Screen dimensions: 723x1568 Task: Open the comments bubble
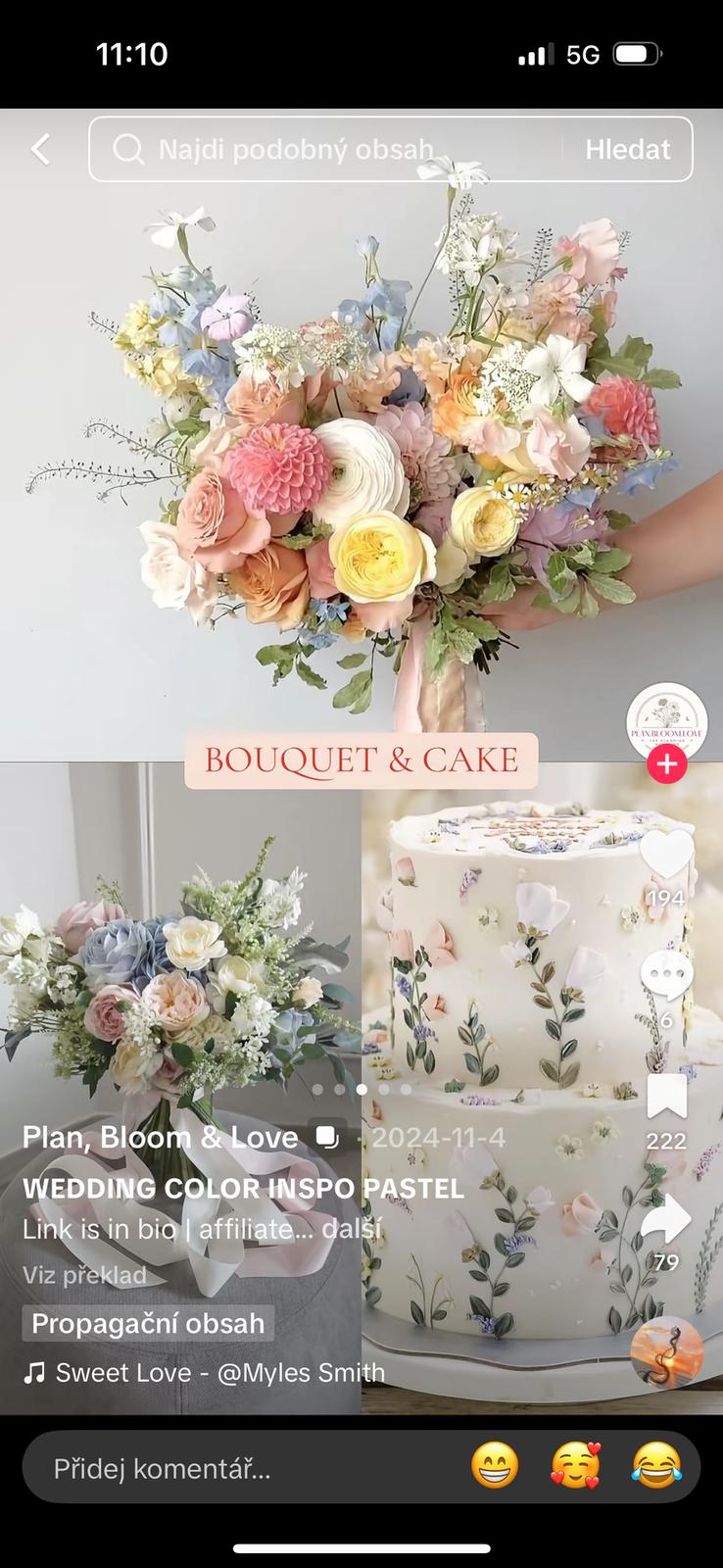pos(666,977)
